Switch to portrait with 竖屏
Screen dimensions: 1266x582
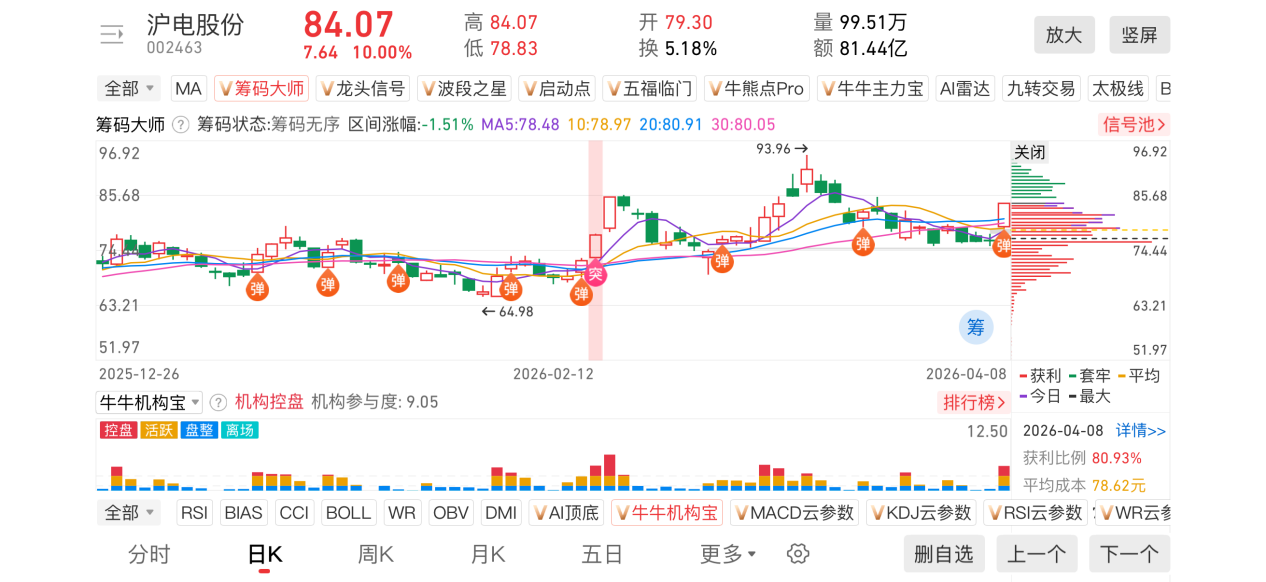[x=1139, y=35]
